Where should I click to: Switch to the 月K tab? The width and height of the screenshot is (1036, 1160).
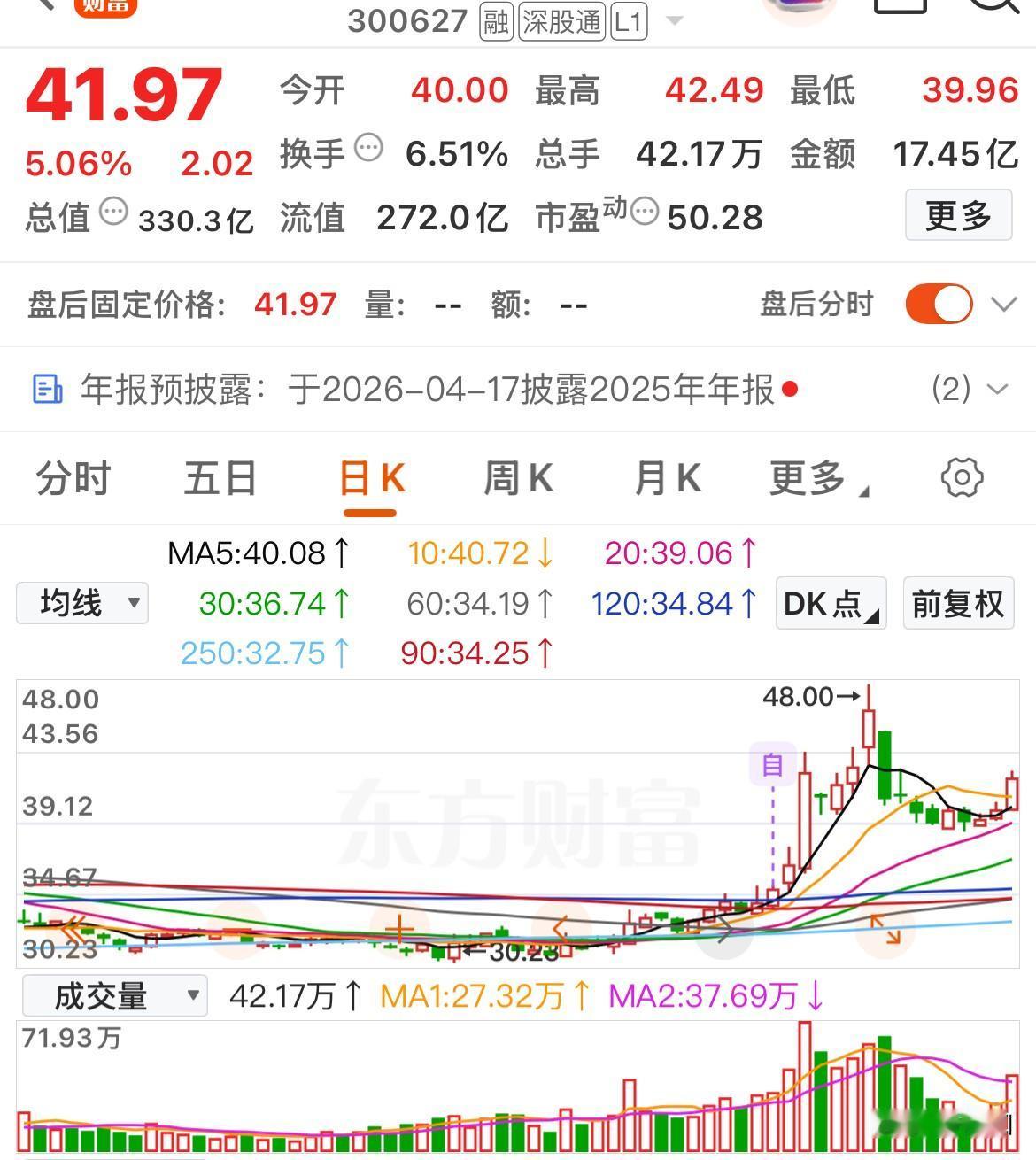[x=669, y=477]
